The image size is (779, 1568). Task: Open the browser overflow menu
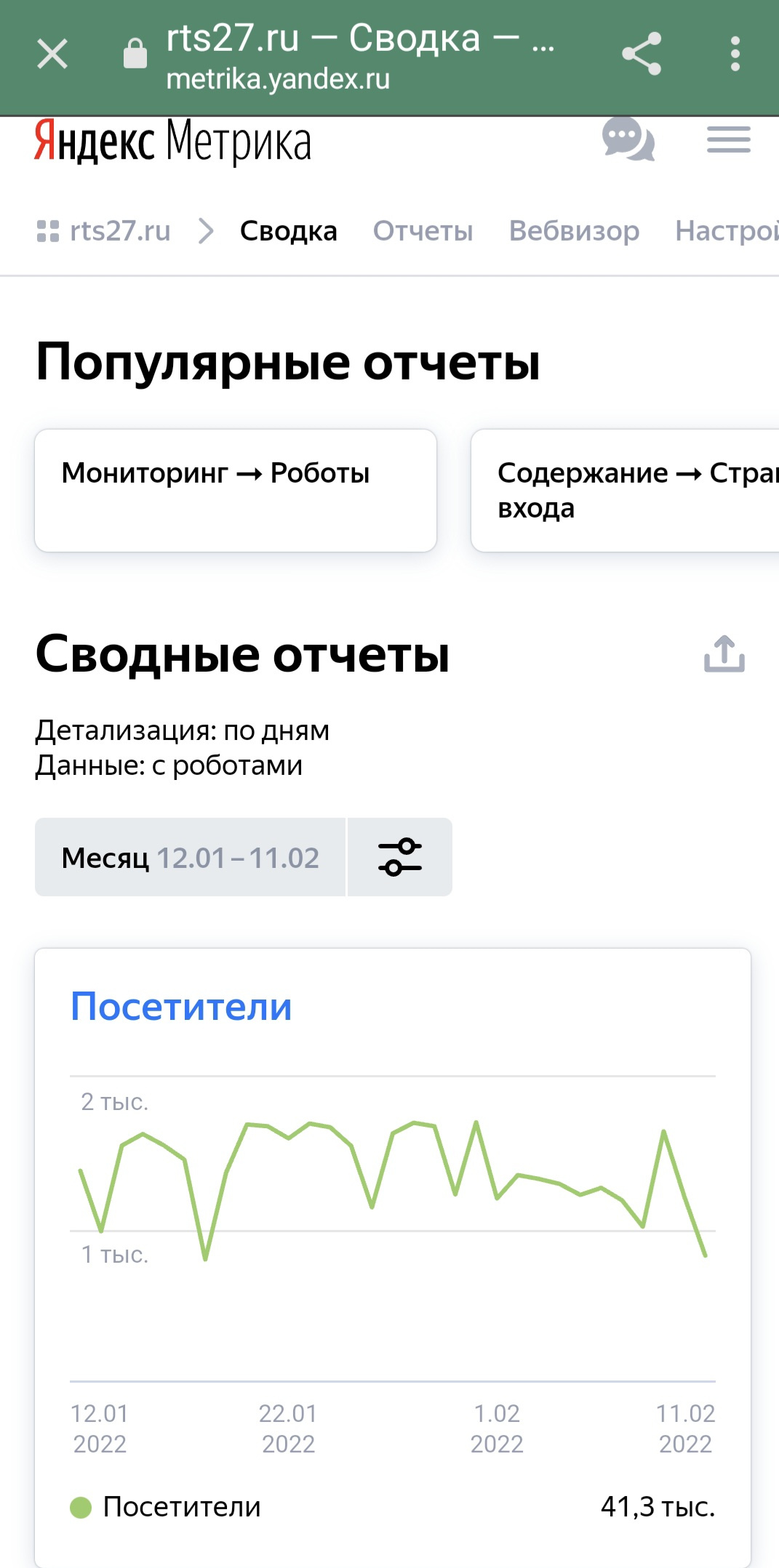click(735, 54)
